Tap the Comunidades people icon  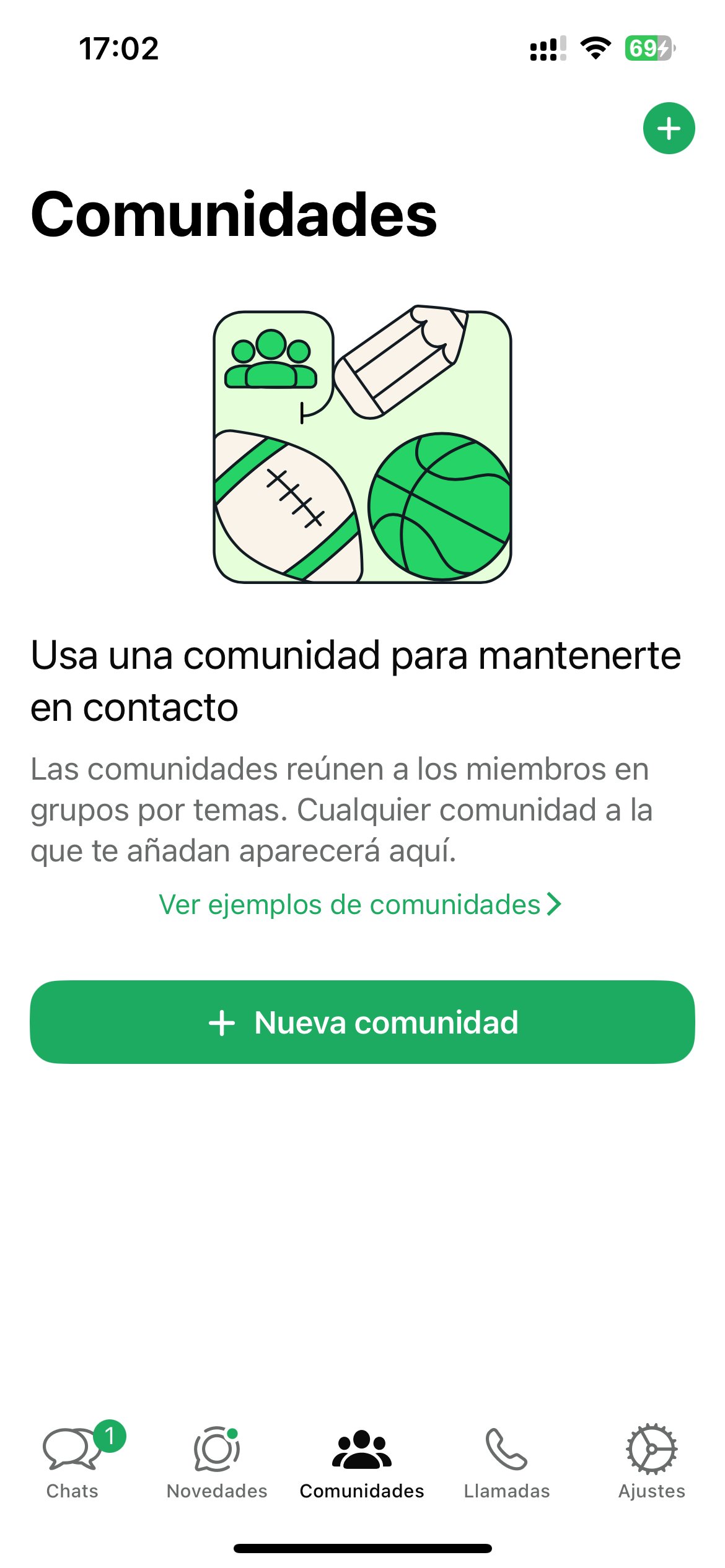362,1449
